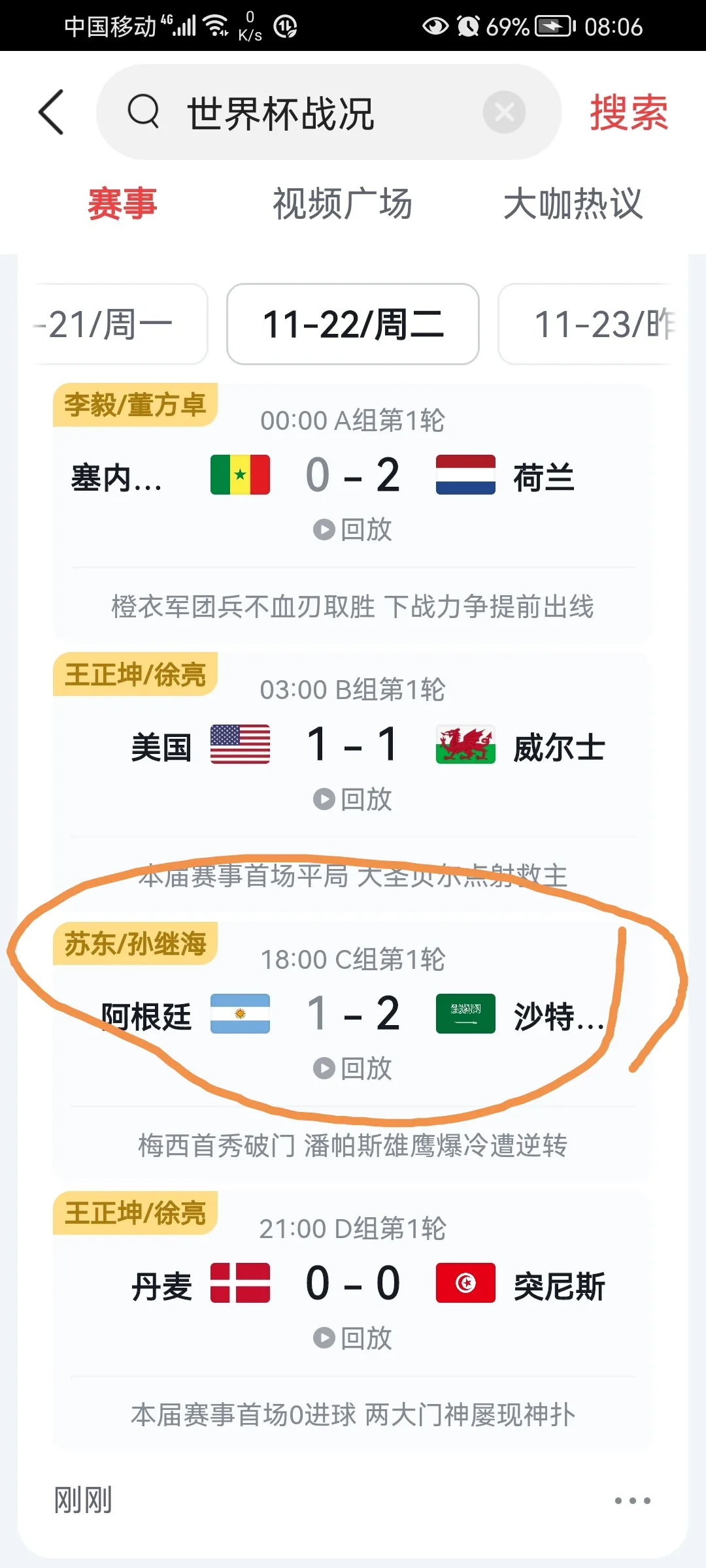The height and width of the screenshot is (1568, 706).
Task: Clear the search text
Action: [504, 112]
